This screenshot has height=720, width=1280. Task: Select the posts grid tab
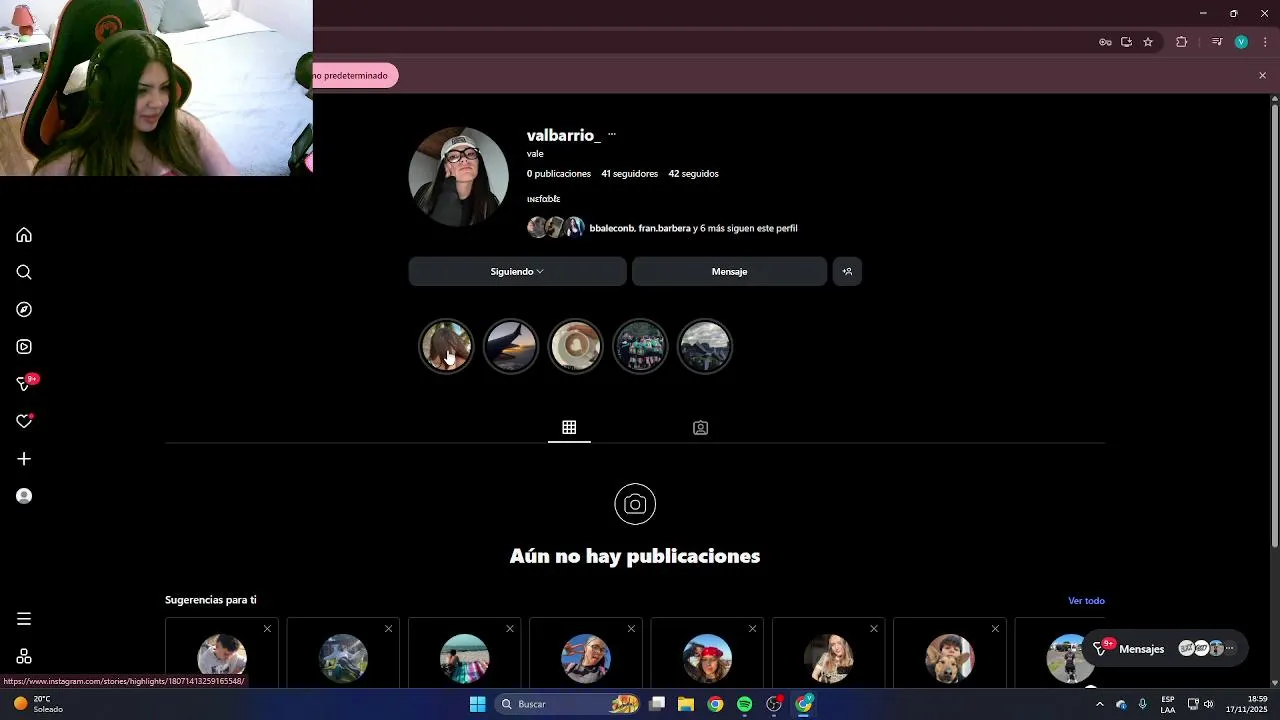(x=569, y=428)
